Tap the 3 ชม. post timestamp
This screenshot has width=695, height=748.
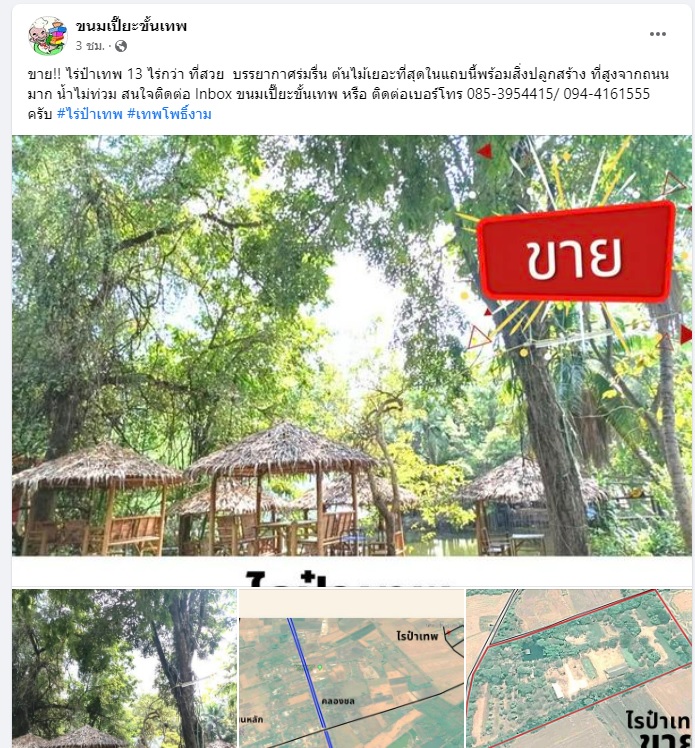[91, 46]
